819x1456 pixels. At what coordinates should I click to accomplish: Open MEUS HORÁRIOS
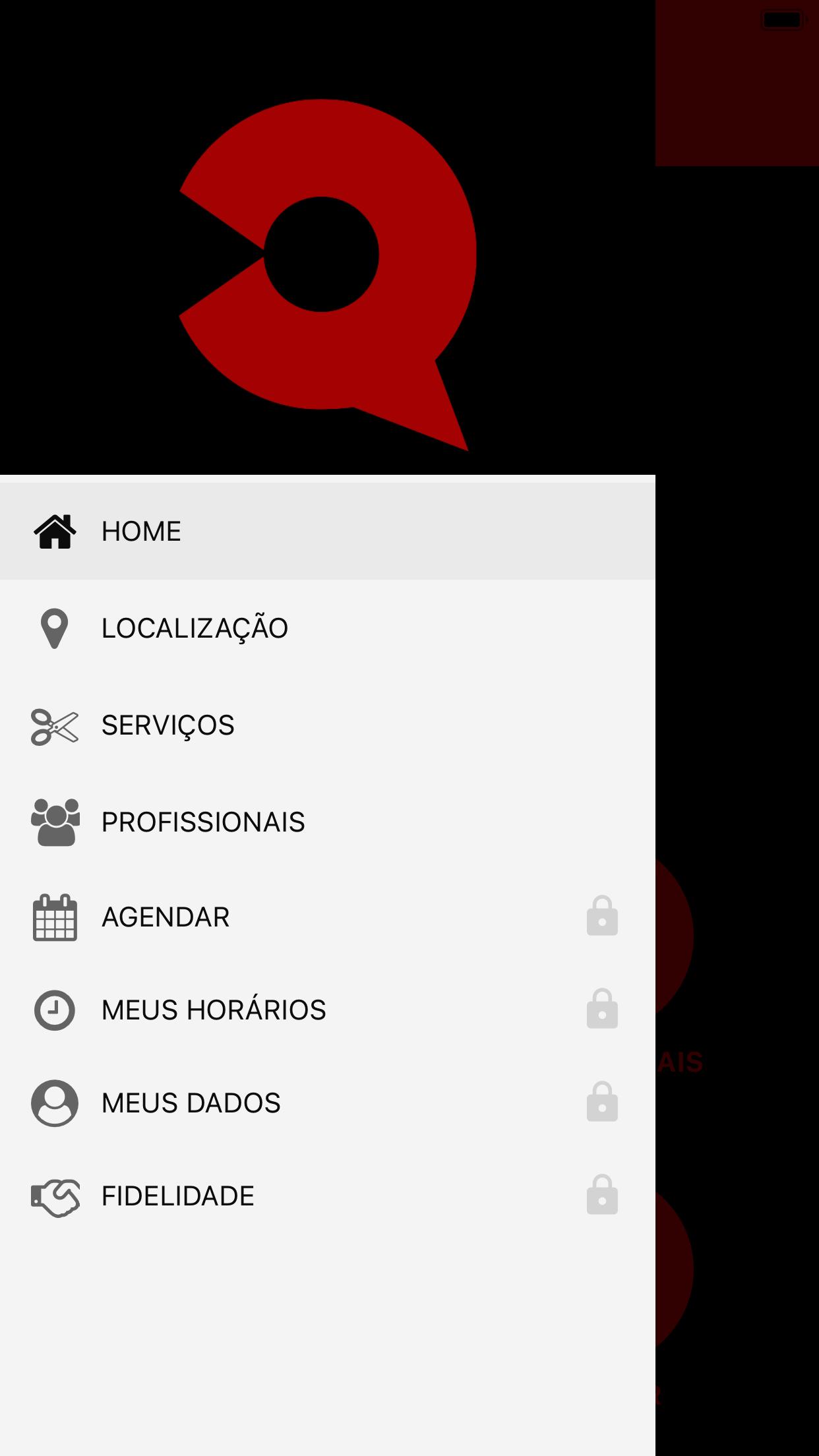pos(328,1010)
